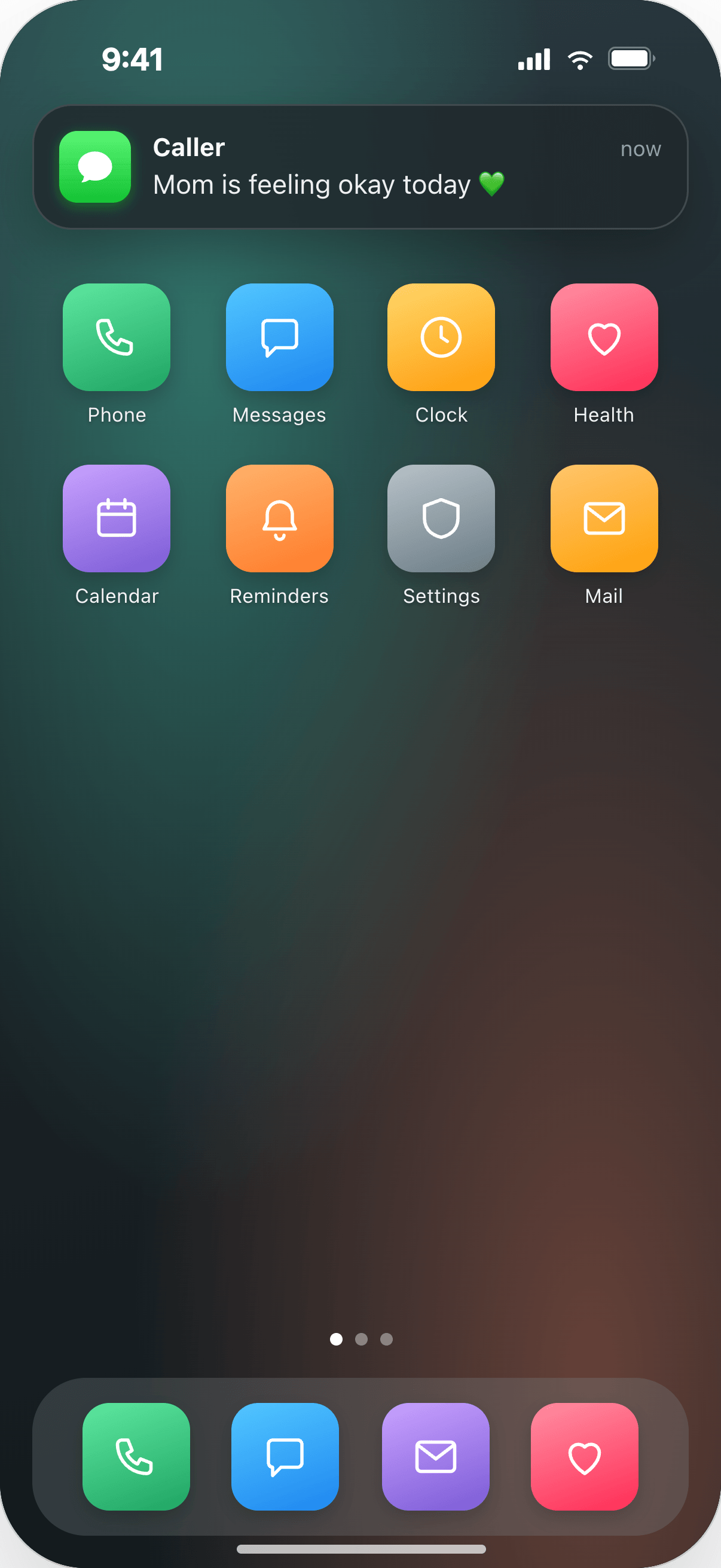
Task: Tap the page indicator dots
Action: [361, 1339]
